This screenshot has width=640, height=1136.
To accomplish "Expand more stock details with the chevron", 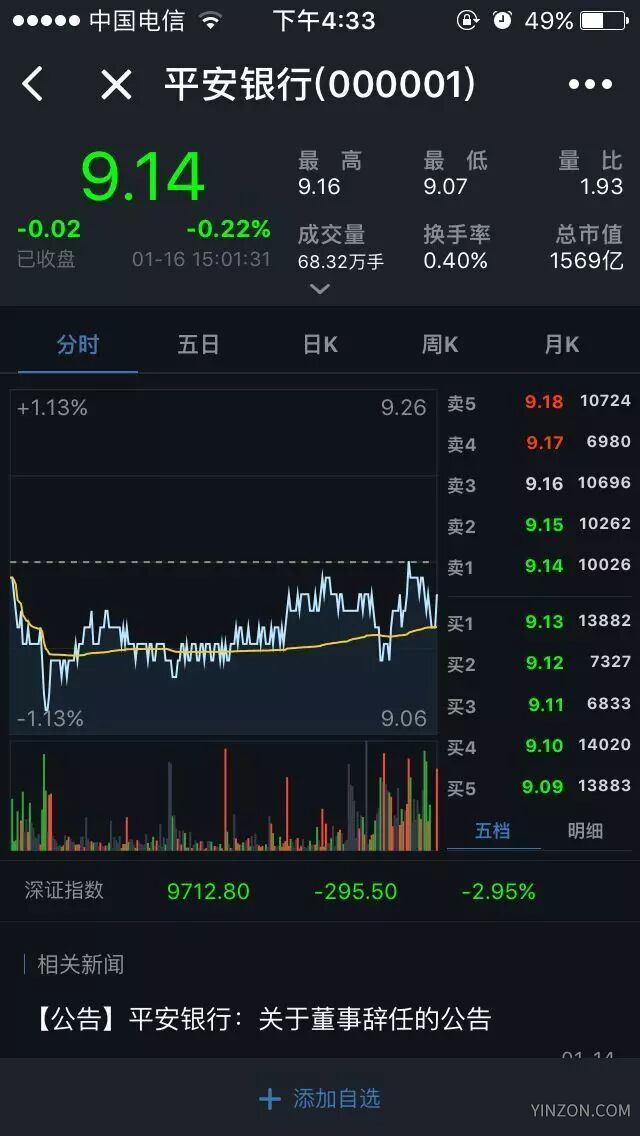I will coord(320,289).
